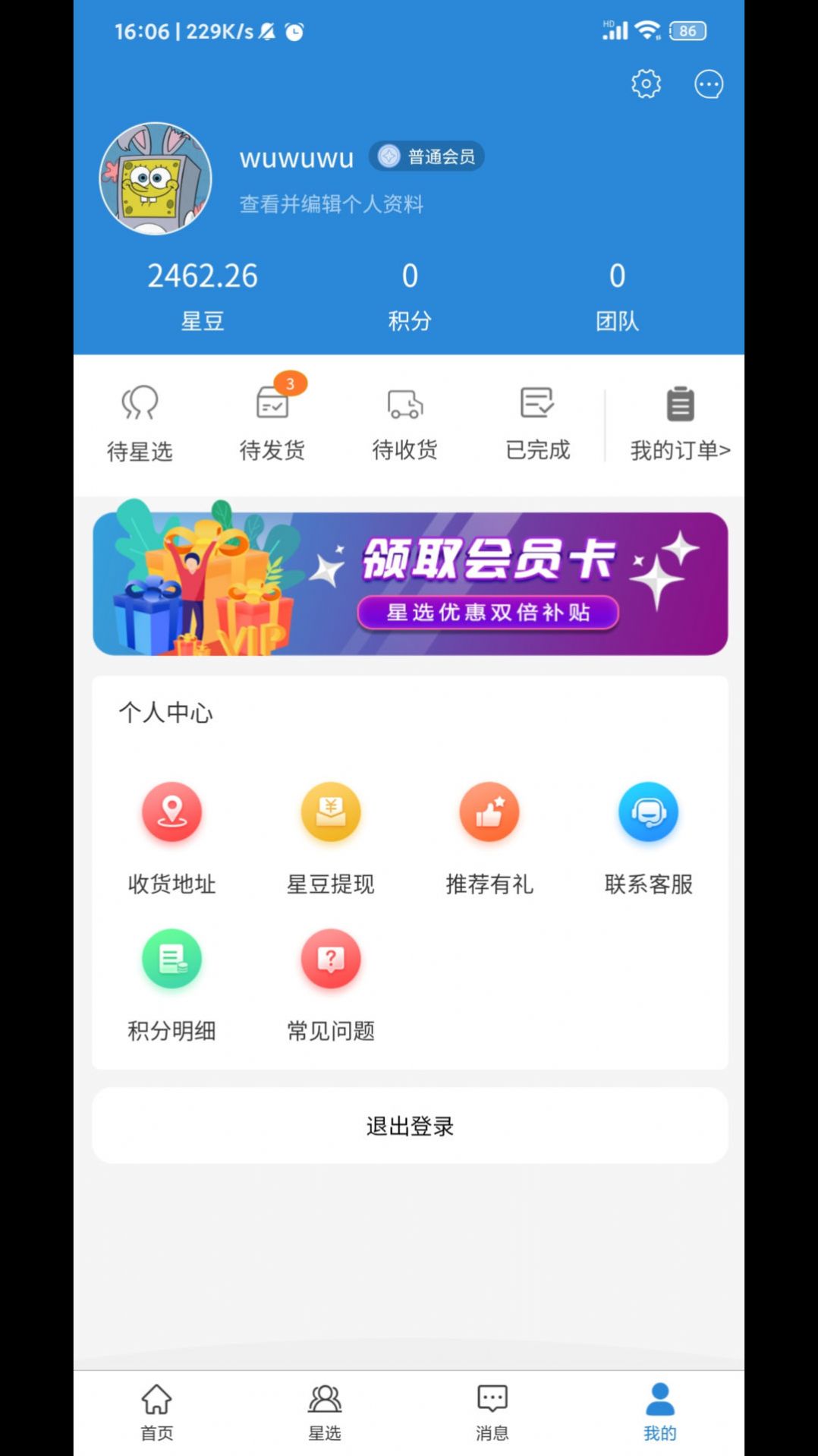The width and height of the screenshot is (818, 1456).
Task: Tap 退出登录 to log out
Action: pyautogui.click(x=409, y=1126)
